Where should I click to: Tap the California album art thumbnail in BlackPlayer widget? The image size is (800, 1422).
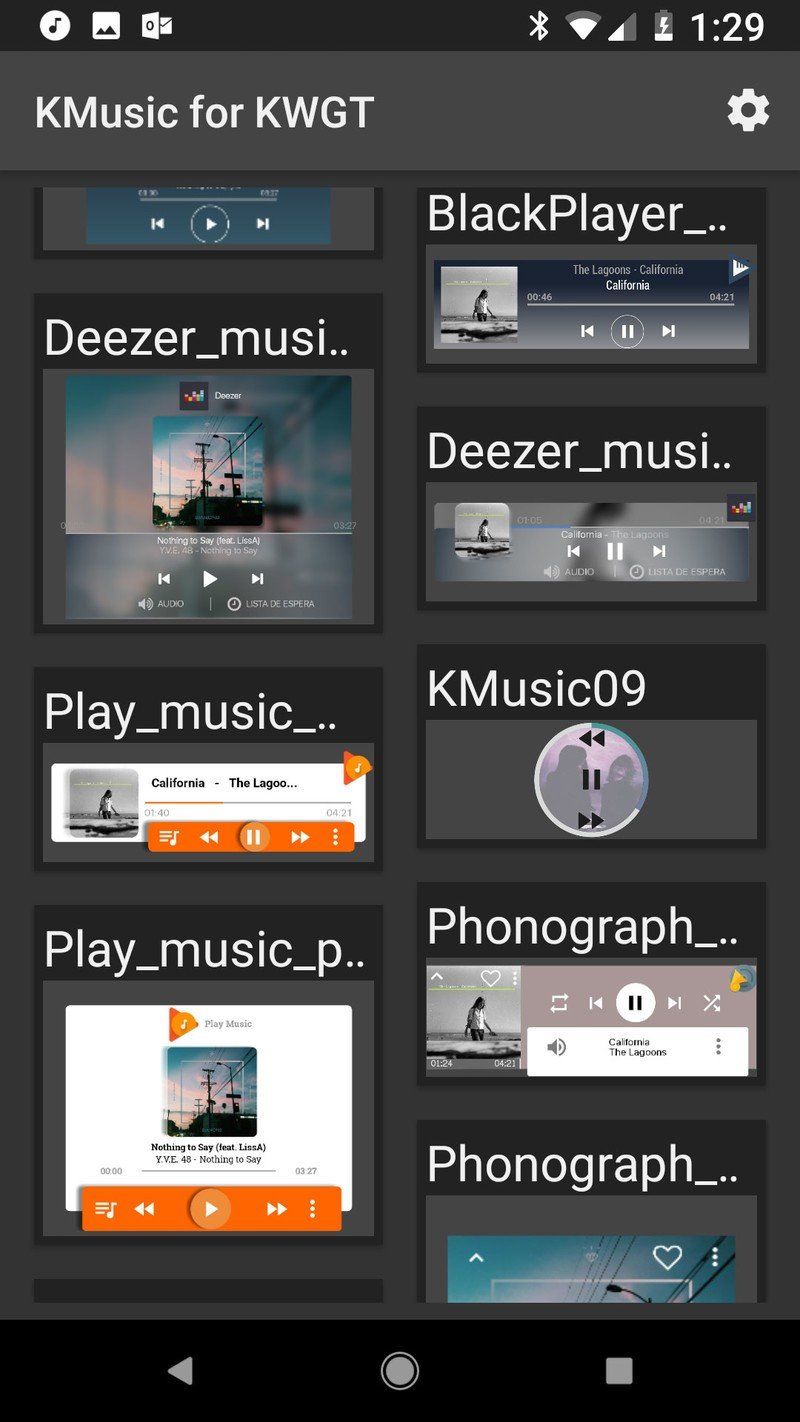coord(477,303)
